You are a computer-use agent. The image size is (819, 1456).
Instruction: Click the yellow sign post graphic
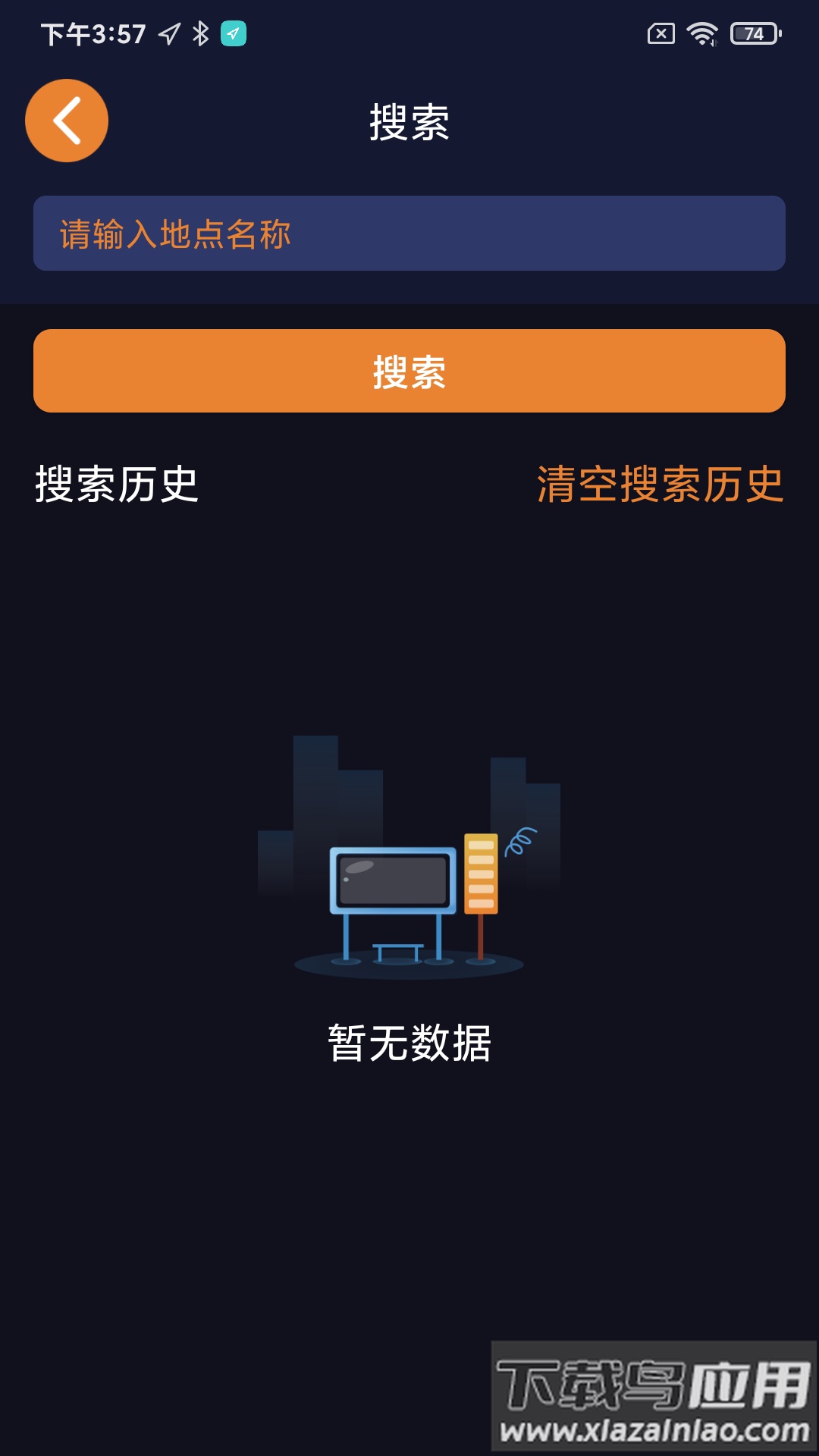(x=480, y=872)
